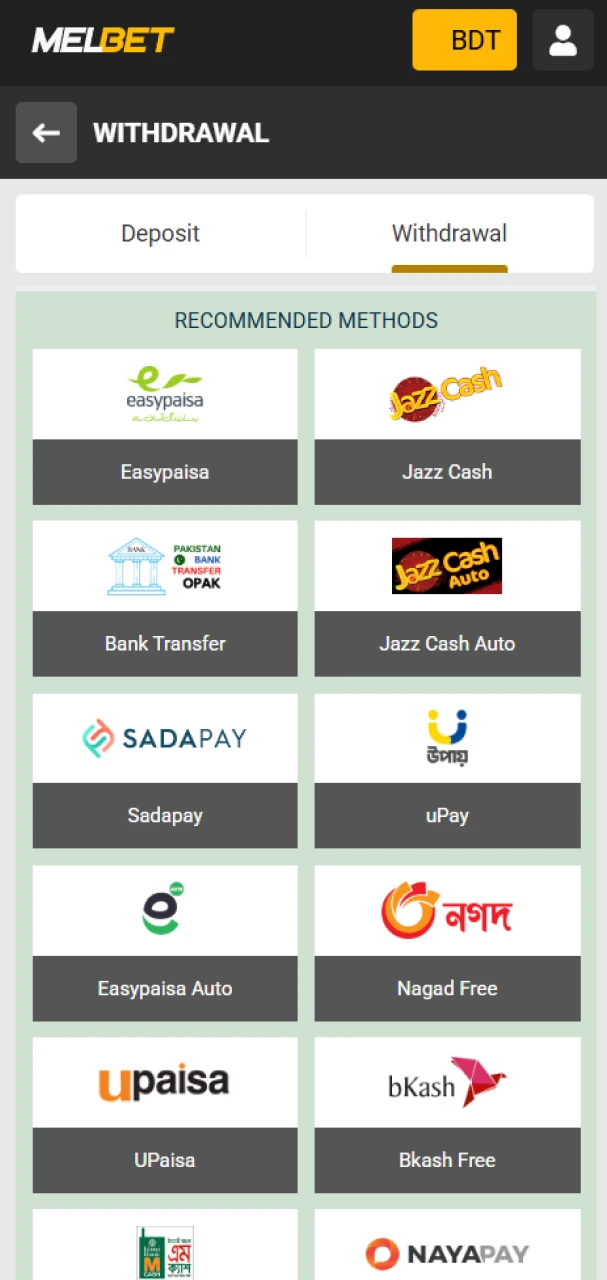Open the user profile icon

tap(563, 40)
